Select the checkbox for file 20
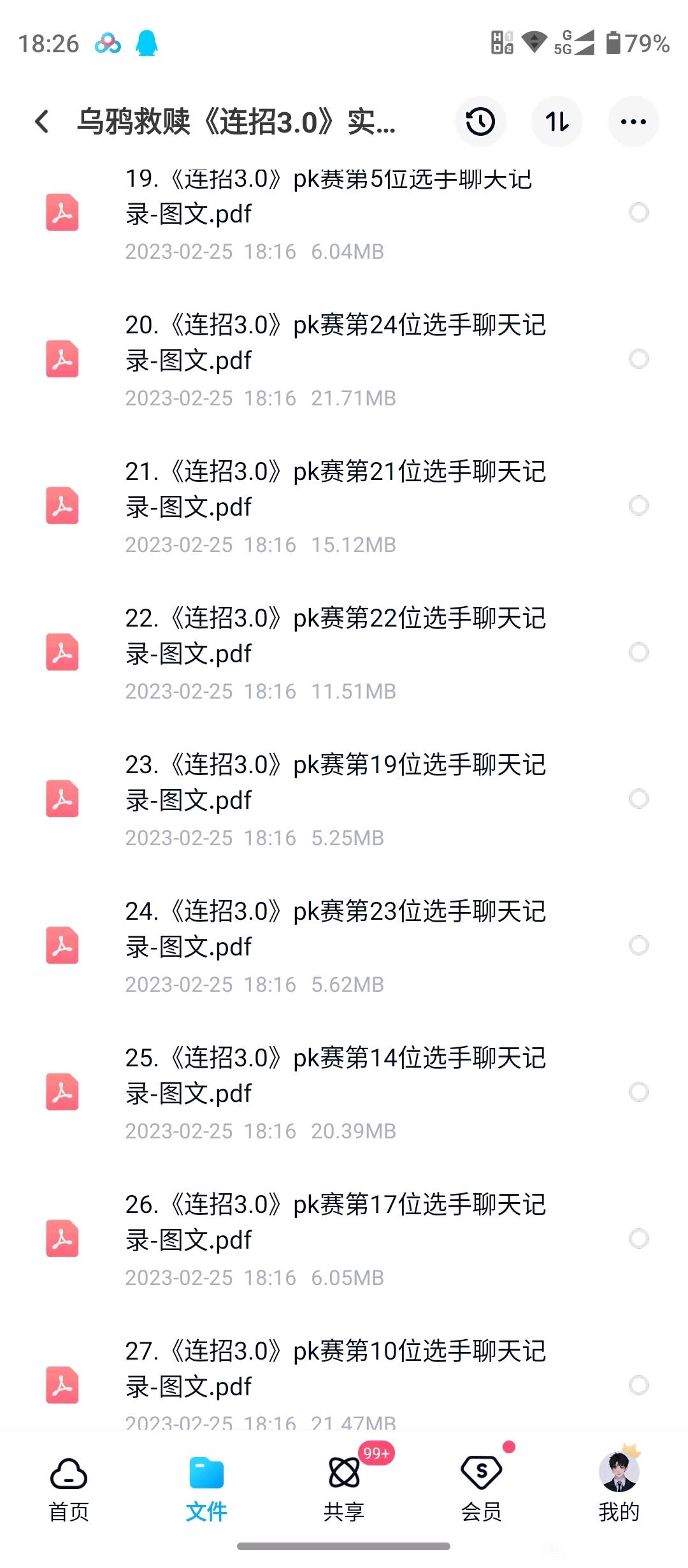Viewport: 688px width, 1568px height. (638, 359)
